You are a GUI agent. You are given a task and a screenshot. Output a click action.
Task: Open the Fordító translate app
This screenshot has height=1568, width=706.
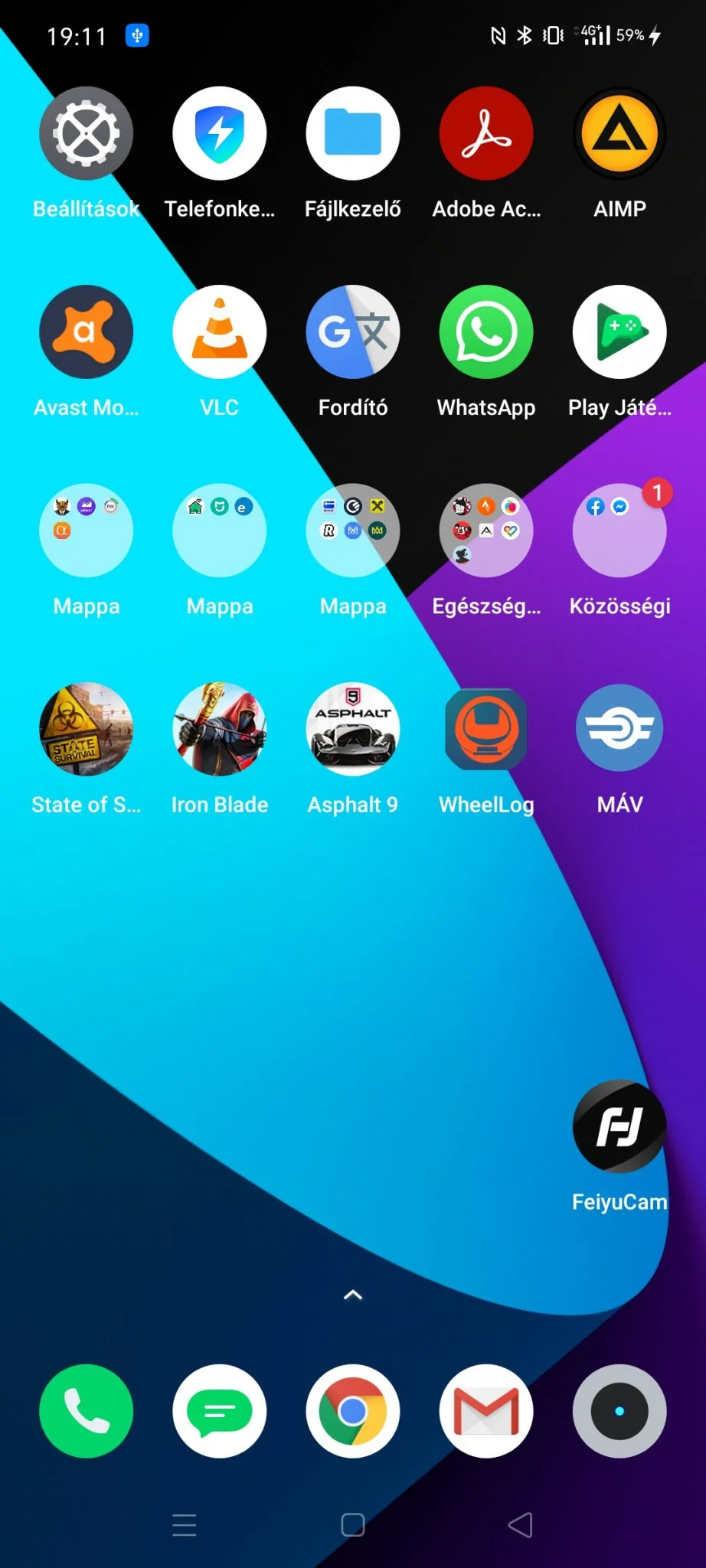point(353,332)
